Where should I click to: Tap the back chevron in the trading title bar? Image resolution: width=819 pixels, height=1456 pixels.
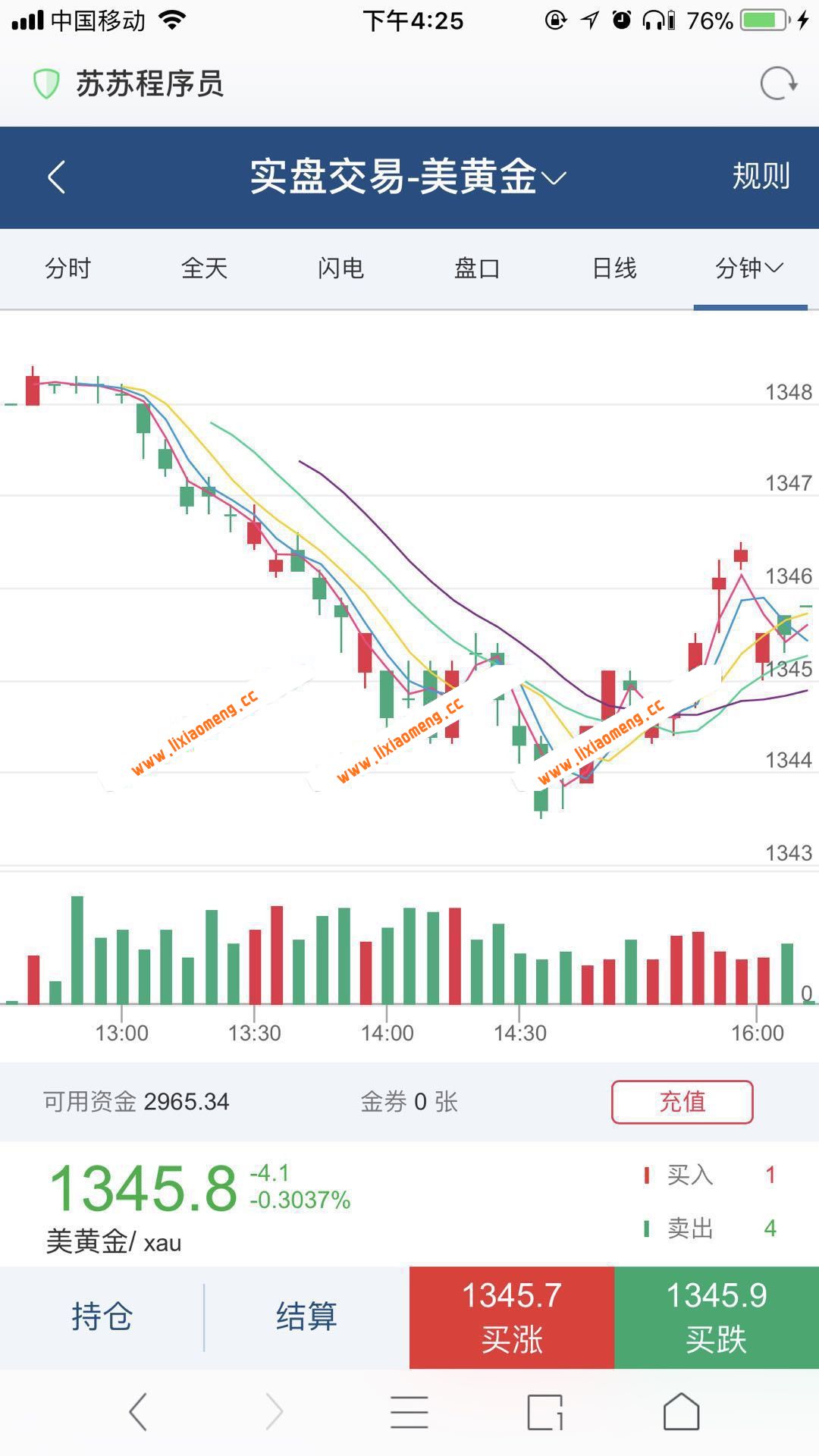click(58, 176)
